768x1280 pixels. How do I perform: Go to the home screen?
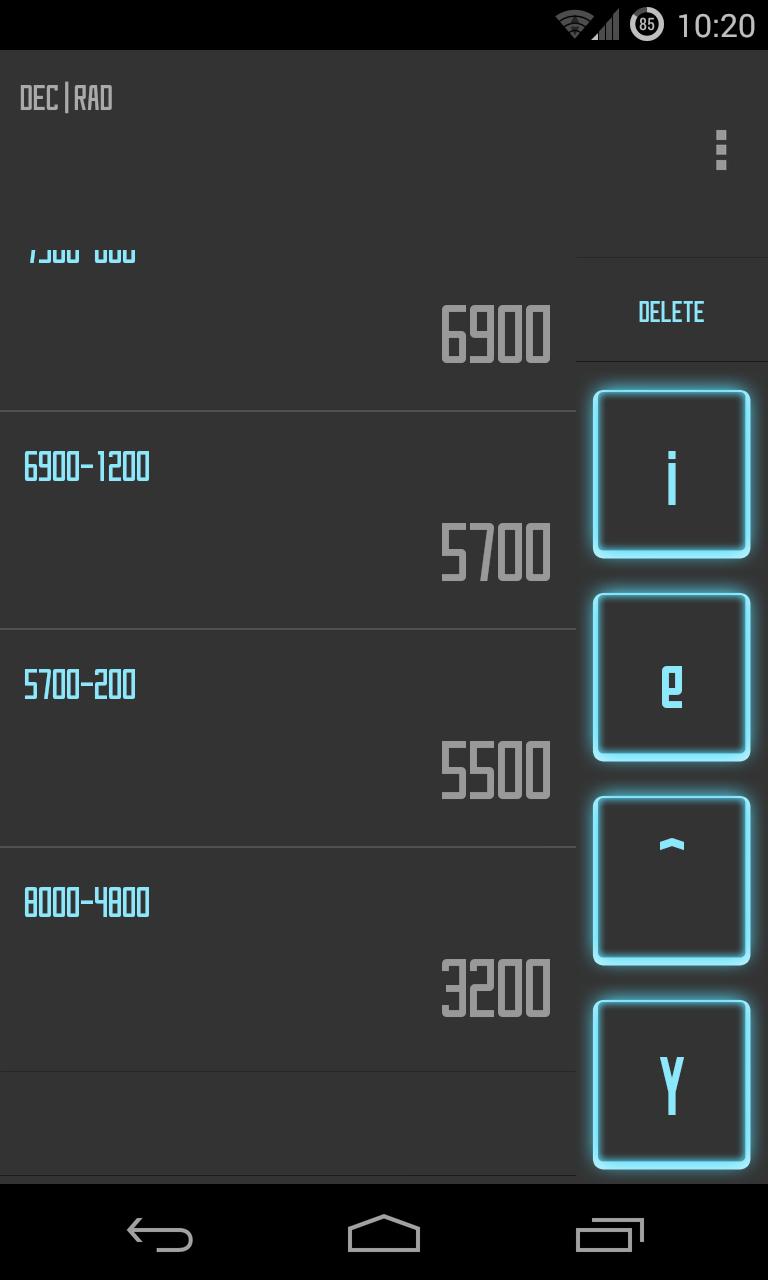(384, 1235)
